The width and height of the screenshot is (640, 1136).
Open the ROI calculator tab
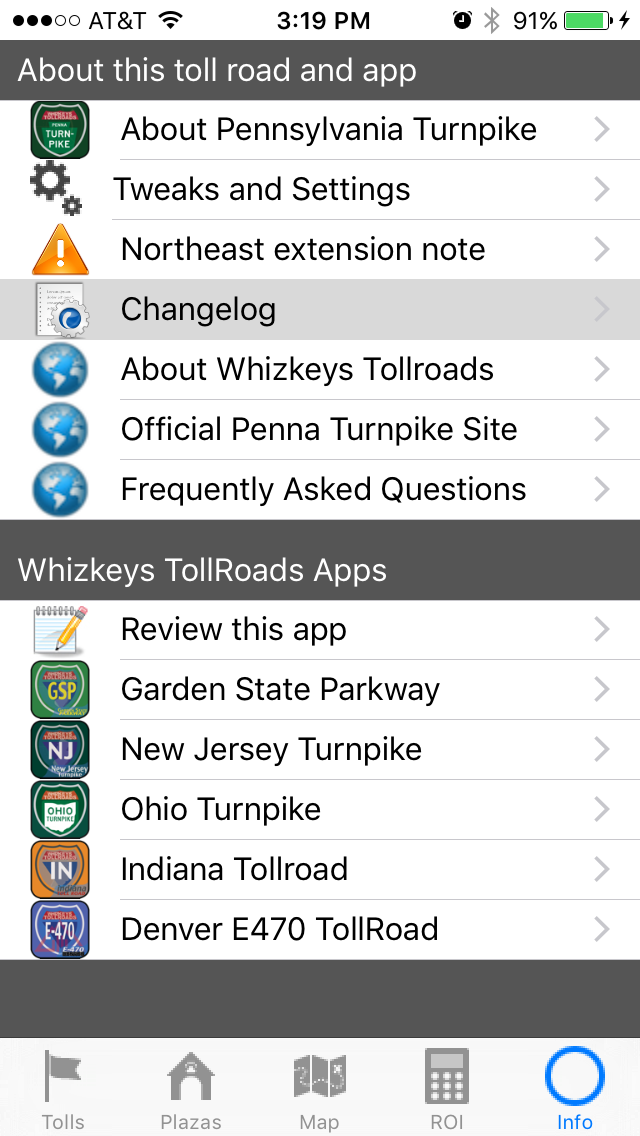point(447,1088)
